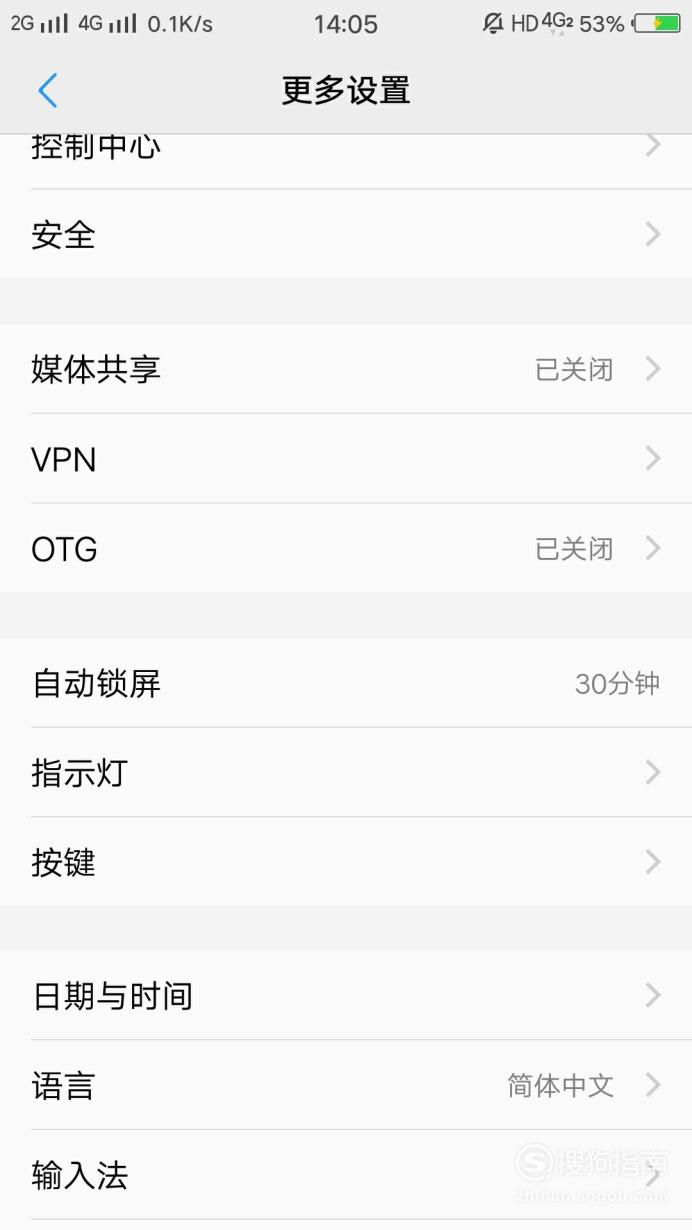Go back using the top-left arrow
Viewport: 692px width, 1230px height.
(x=48, y=91)
